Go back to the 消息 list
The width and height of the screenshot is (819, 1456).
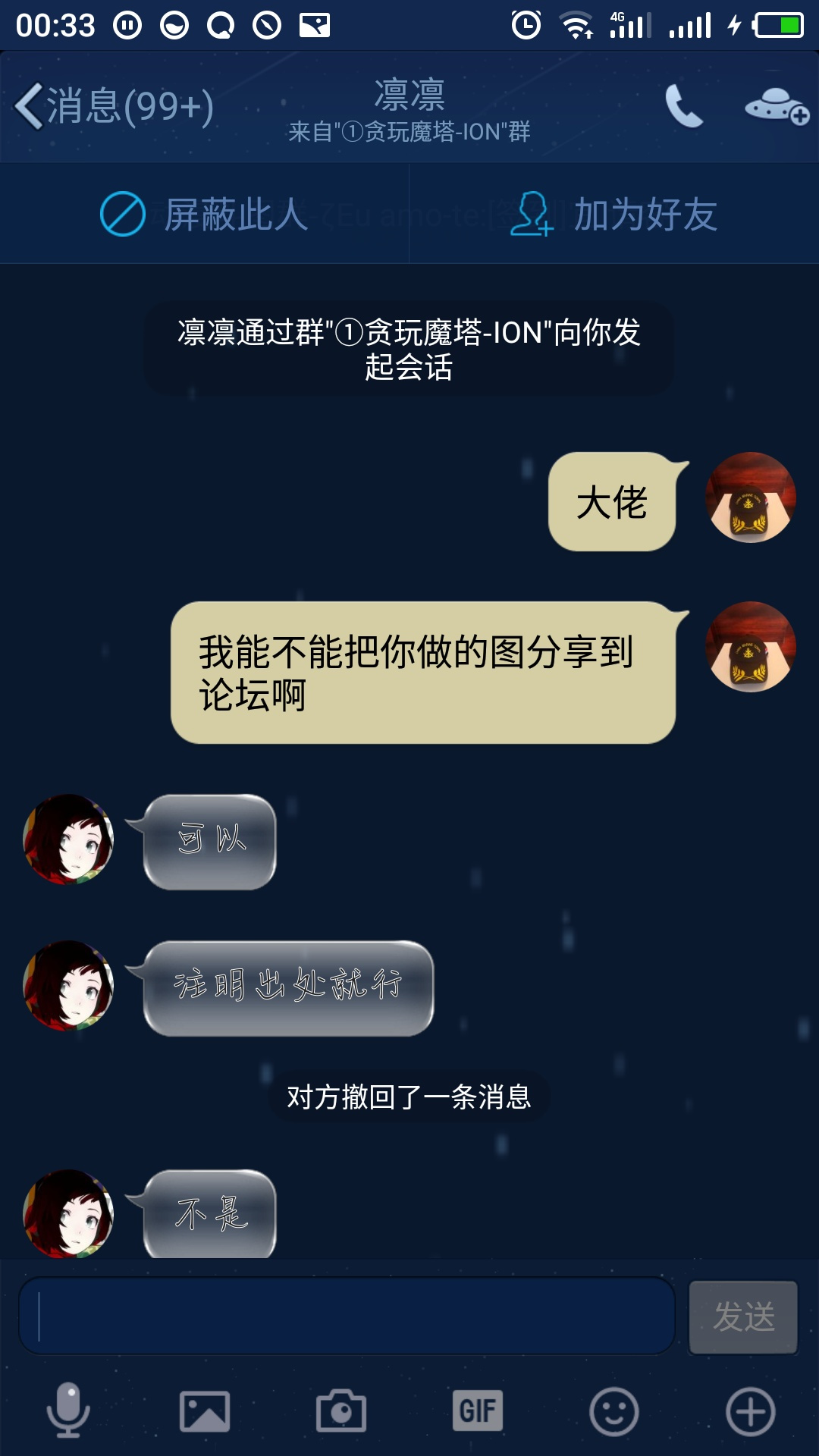click(x=114, y=105)
